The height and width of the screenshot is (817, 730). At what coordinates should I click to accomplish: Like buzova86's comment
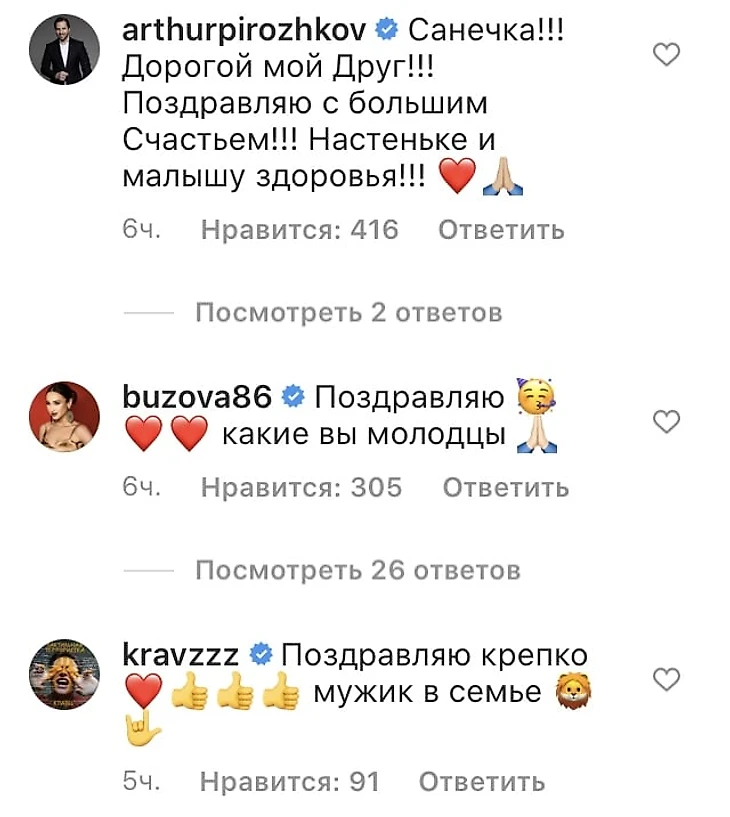[x=666, y=422]
